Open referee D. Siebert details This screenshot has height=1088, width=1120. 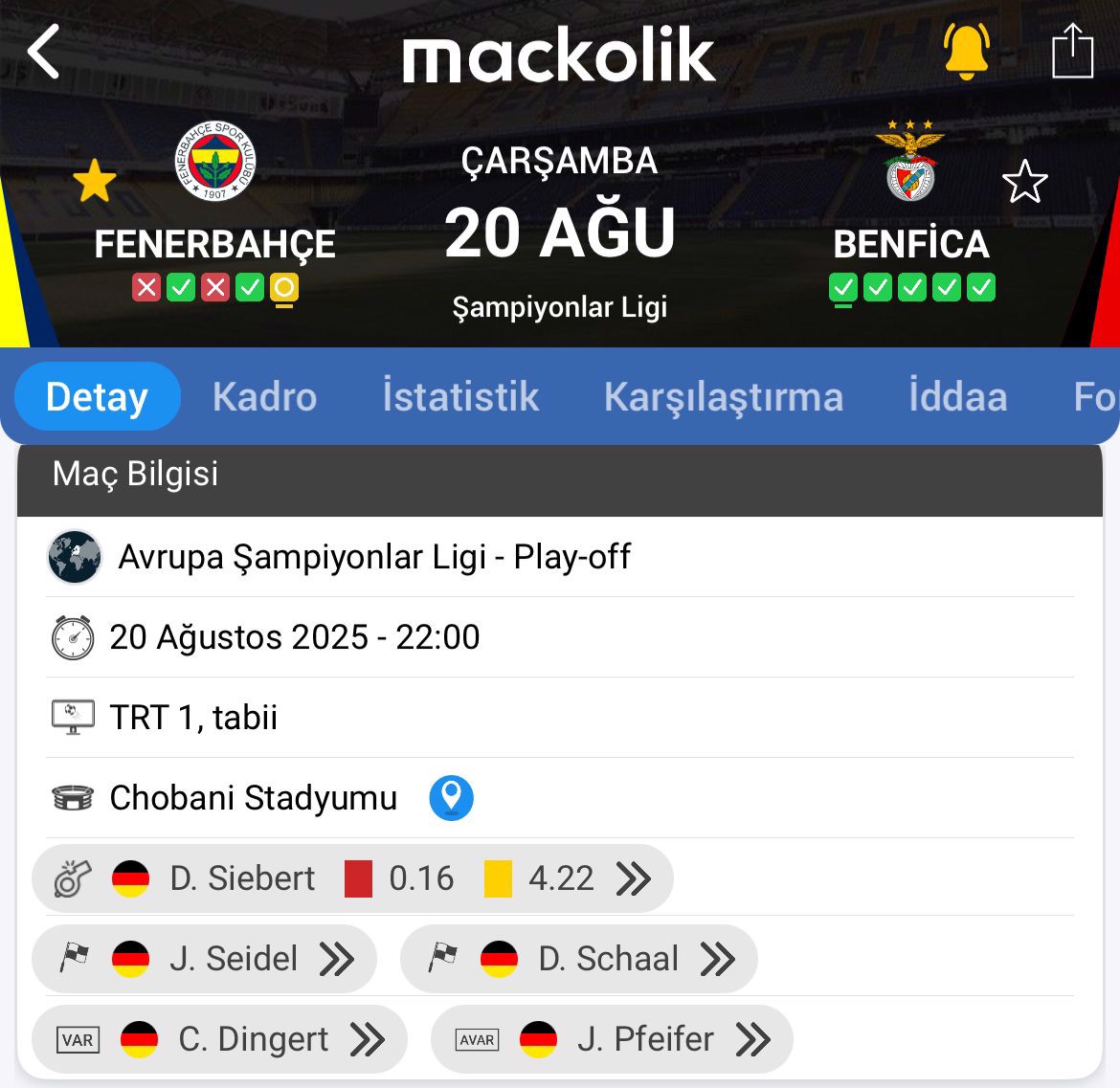coord(352,878)
